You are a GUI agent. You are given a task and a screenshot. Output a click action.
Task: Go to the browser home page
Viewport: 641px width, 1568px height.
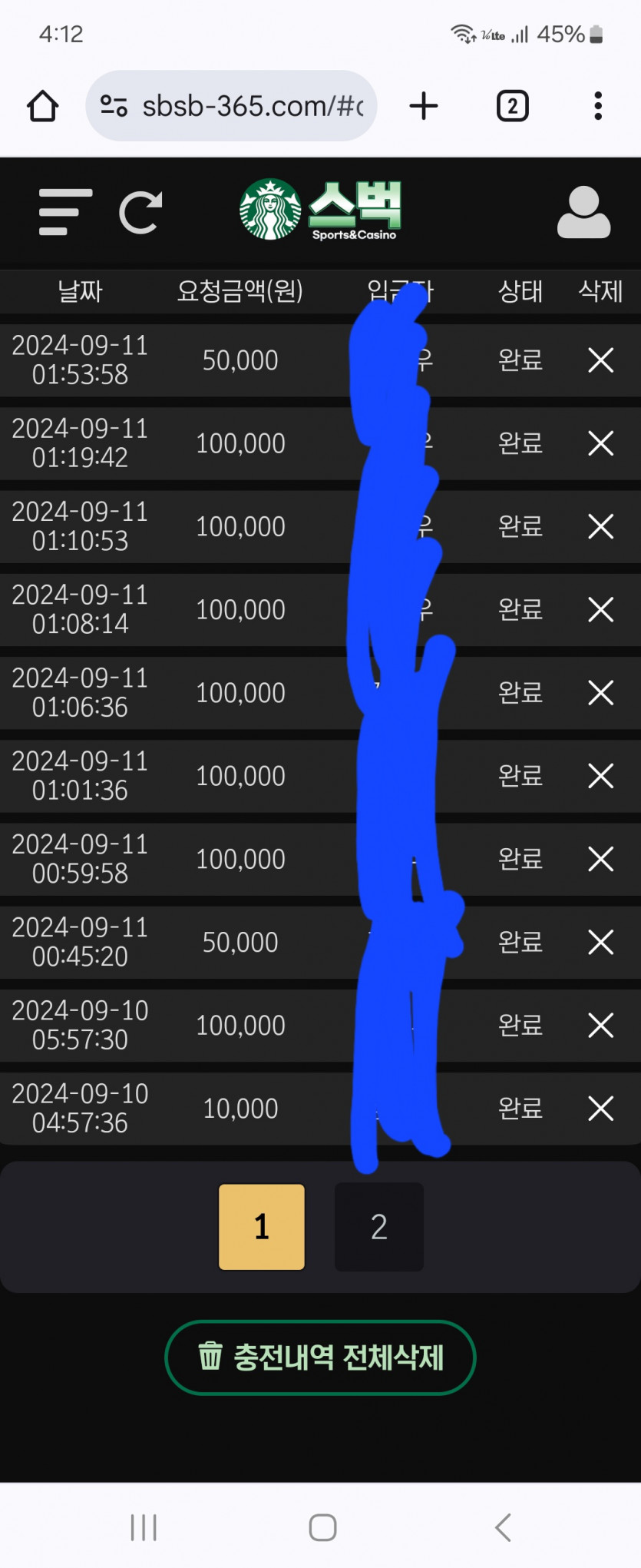click(43, 106)
